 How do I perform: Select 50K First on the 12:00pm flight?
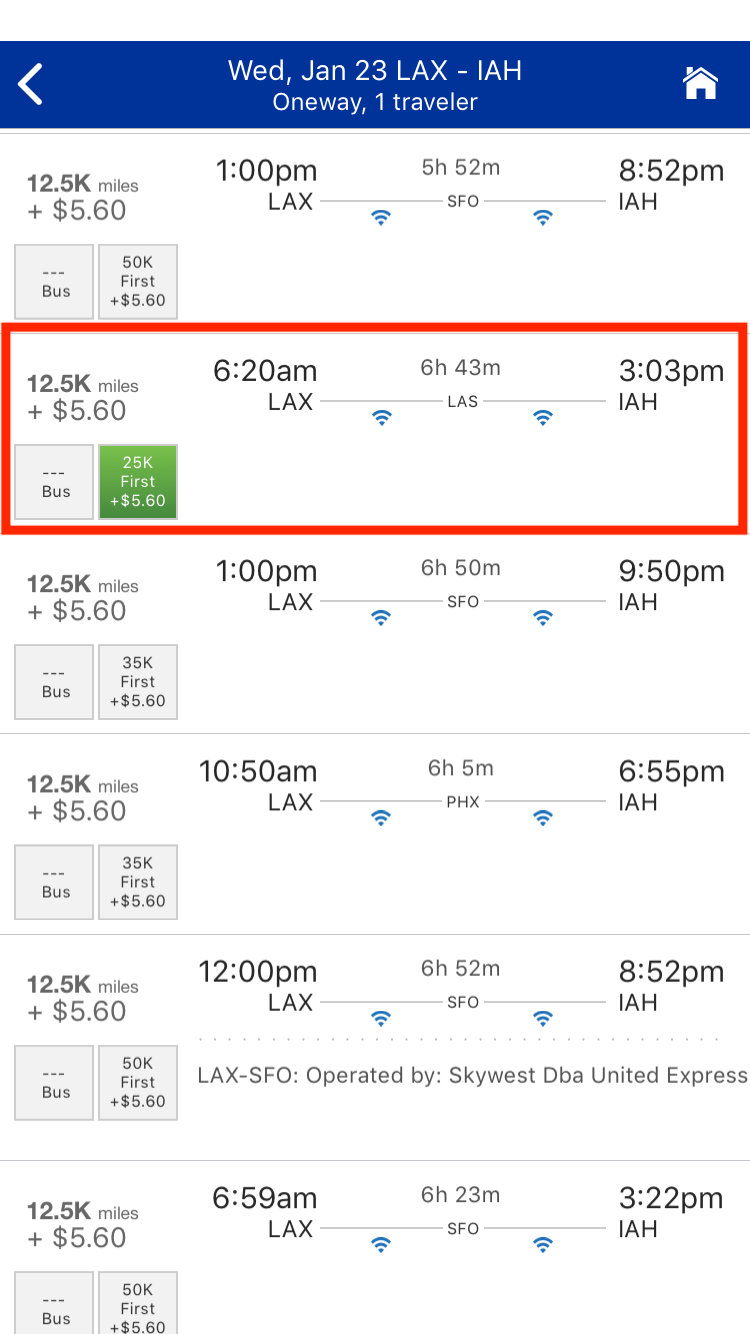point(138,1082)
